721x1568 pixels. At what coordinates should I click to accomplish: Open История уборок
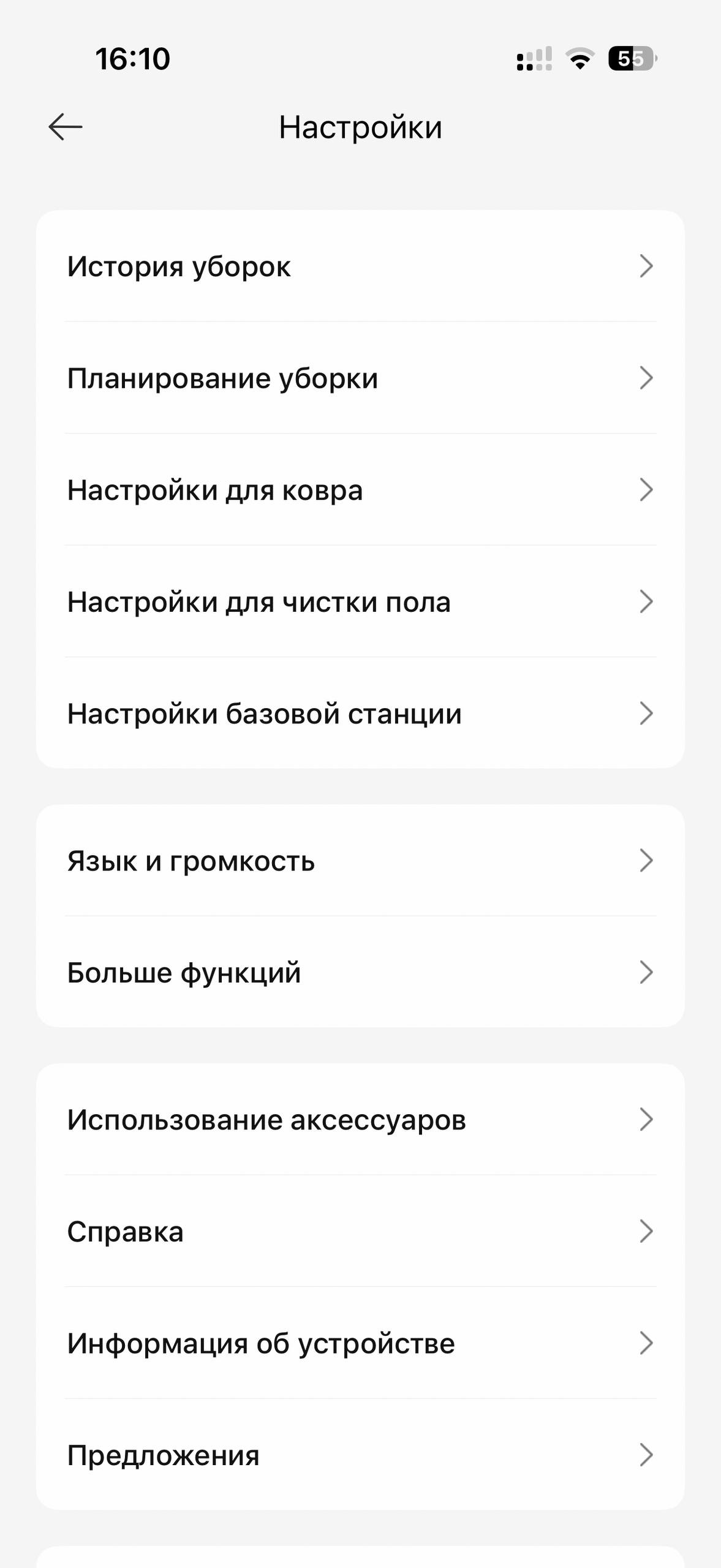pos(360,266)
